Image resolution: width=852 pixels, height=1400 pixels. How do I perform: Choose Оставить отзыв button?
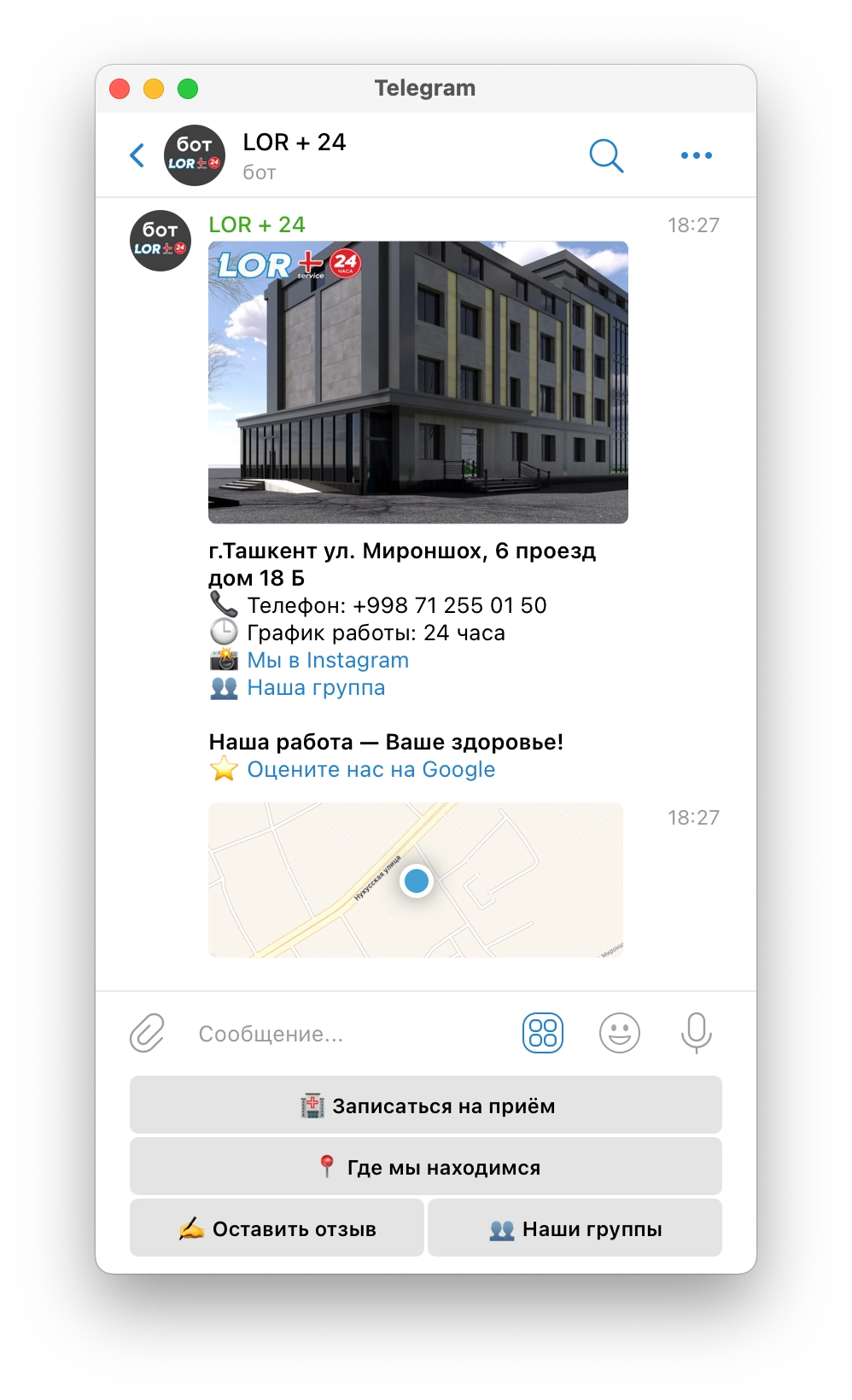tap(277, 1228)
